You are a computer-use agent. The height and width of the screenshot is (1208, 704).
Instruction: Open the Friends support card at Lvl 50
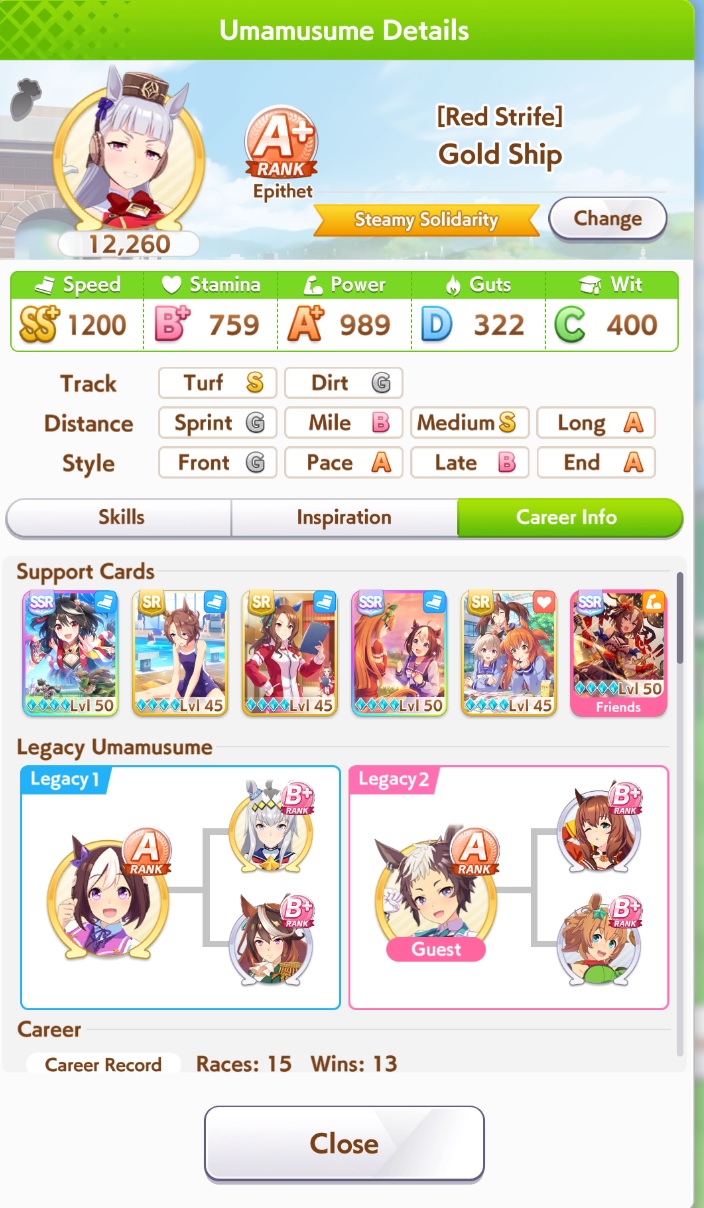coord(617,652)
